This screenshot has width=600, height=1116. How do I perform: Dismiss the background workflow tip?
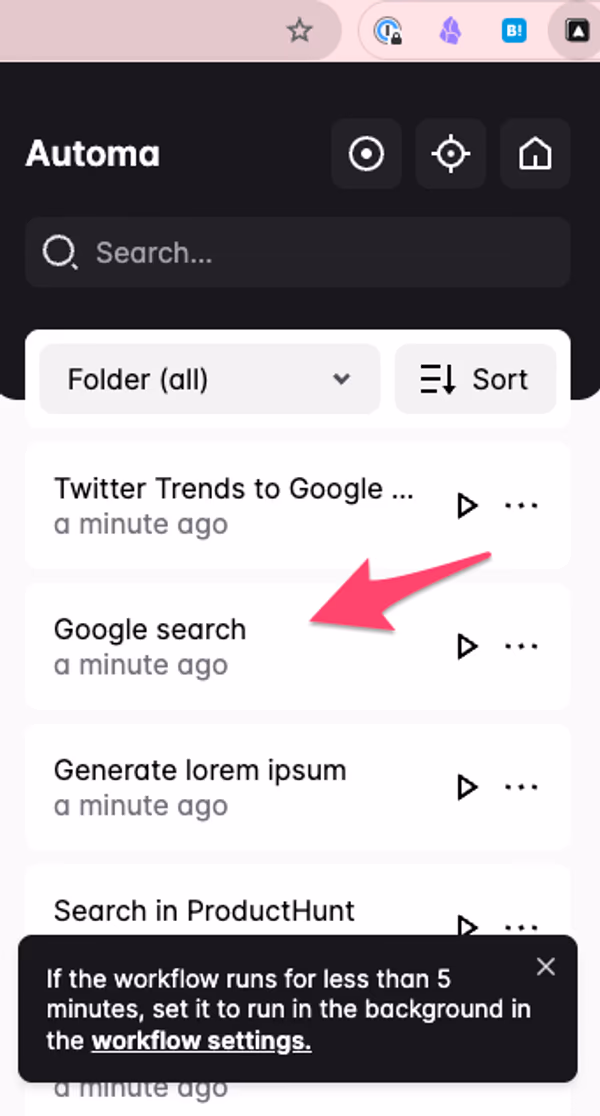545,966
